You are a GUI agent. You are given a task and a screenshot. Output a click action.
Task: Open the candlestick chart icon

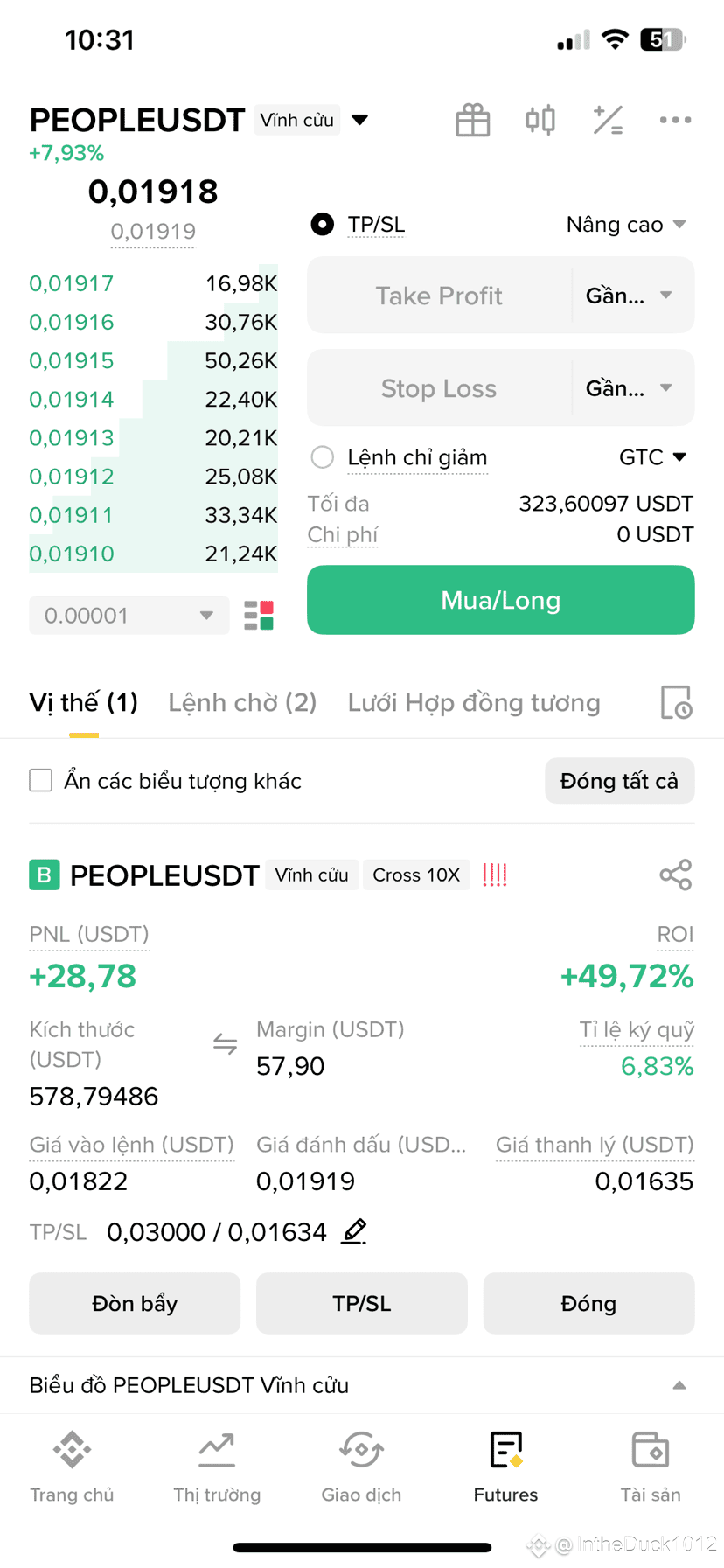[540, 120]
